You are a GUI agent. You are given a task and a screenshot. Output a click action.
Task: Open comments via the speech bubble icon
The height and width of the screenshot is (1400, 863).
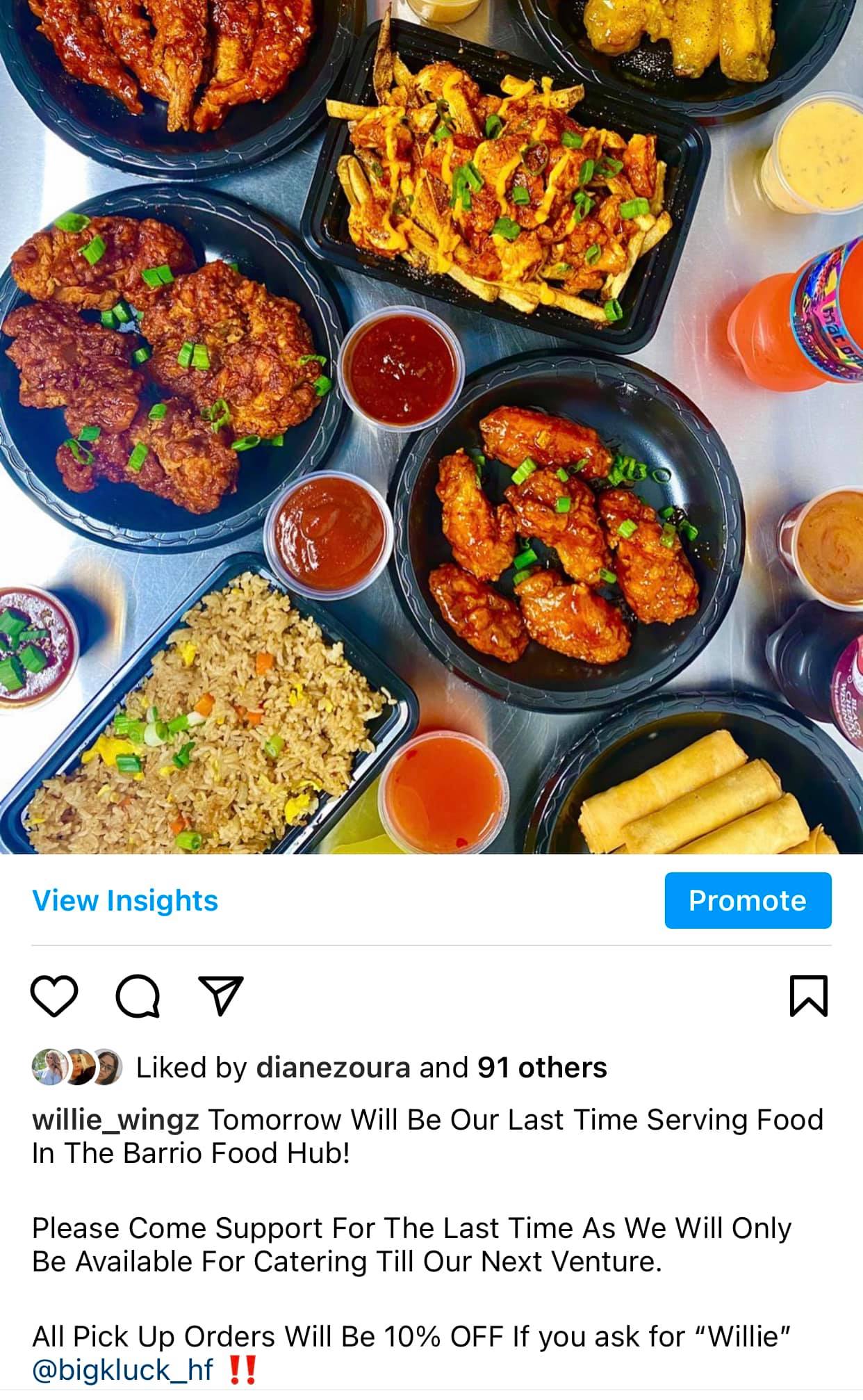pos(138,996)
